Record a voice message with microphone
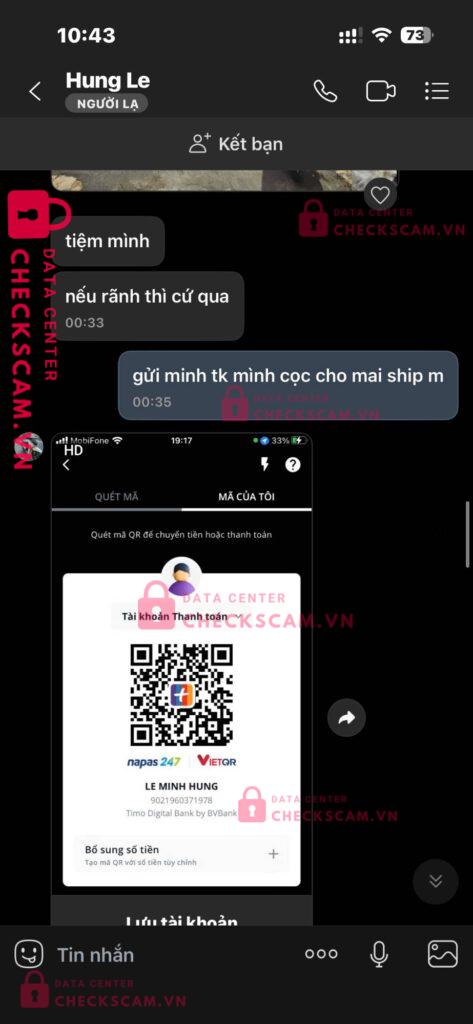 tap(379, 954)
